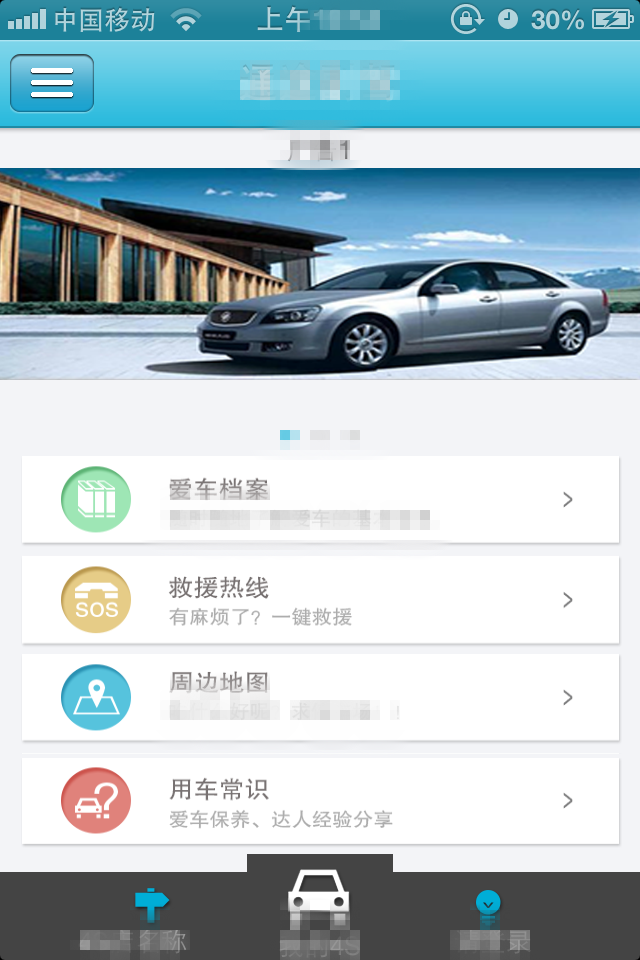Open 用车常识 car tips row
The height and width of the screenshot is (960, 640).
[320, 800]
